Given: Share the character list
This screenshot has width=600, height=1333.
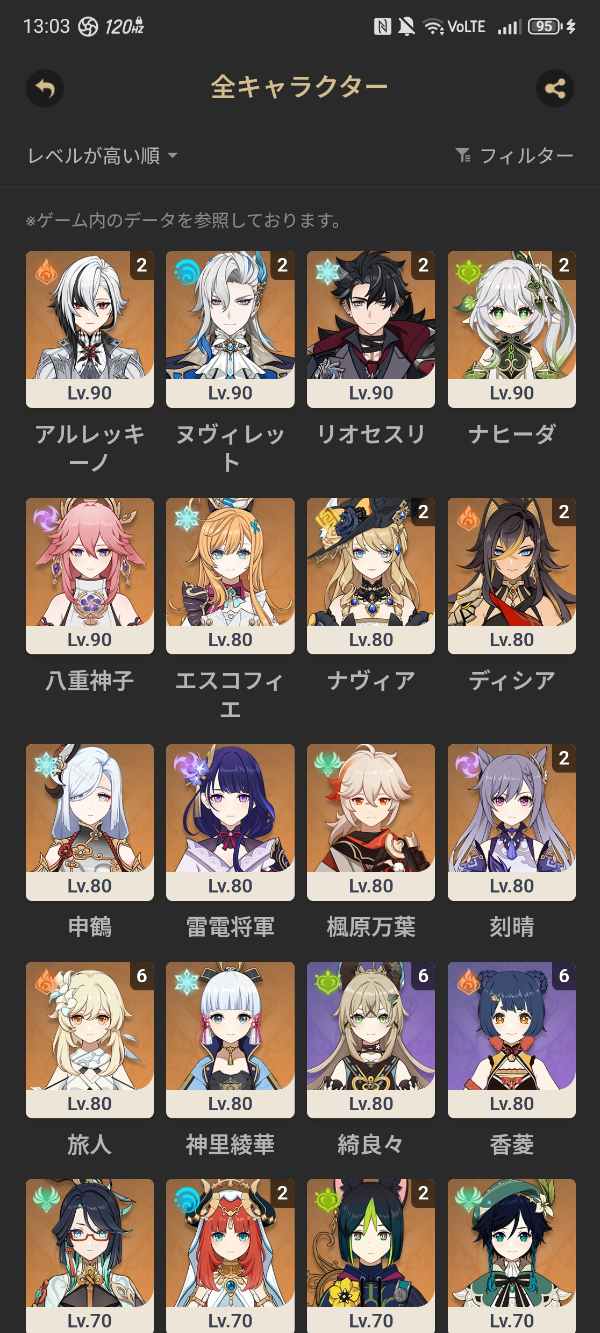Looking at the screenshot, I should click(555, 88).
